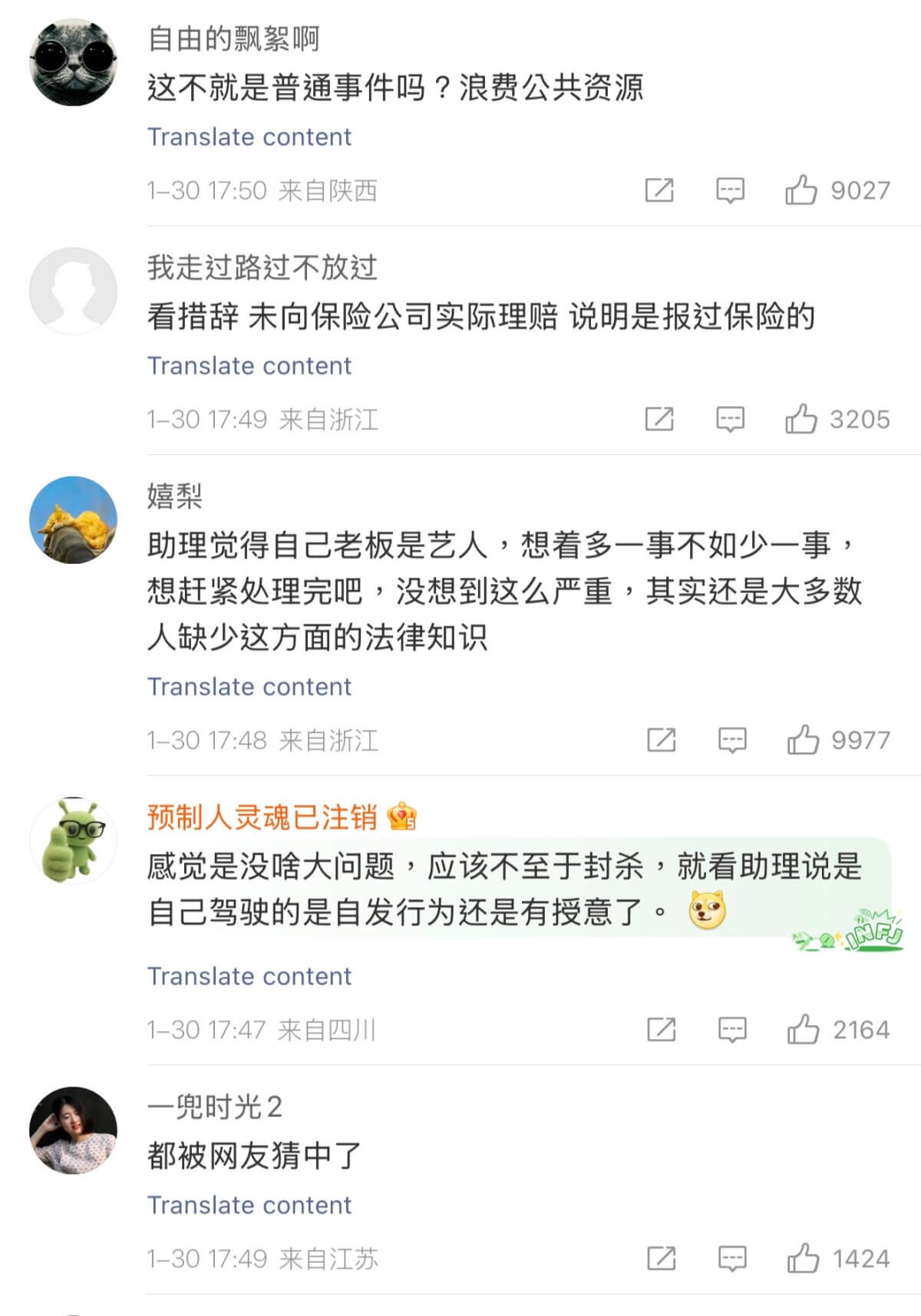Like 嬉梨's comment with 9977 likes
The height and width of the screenshot is (1316, 921).
[x=803, y=740]
